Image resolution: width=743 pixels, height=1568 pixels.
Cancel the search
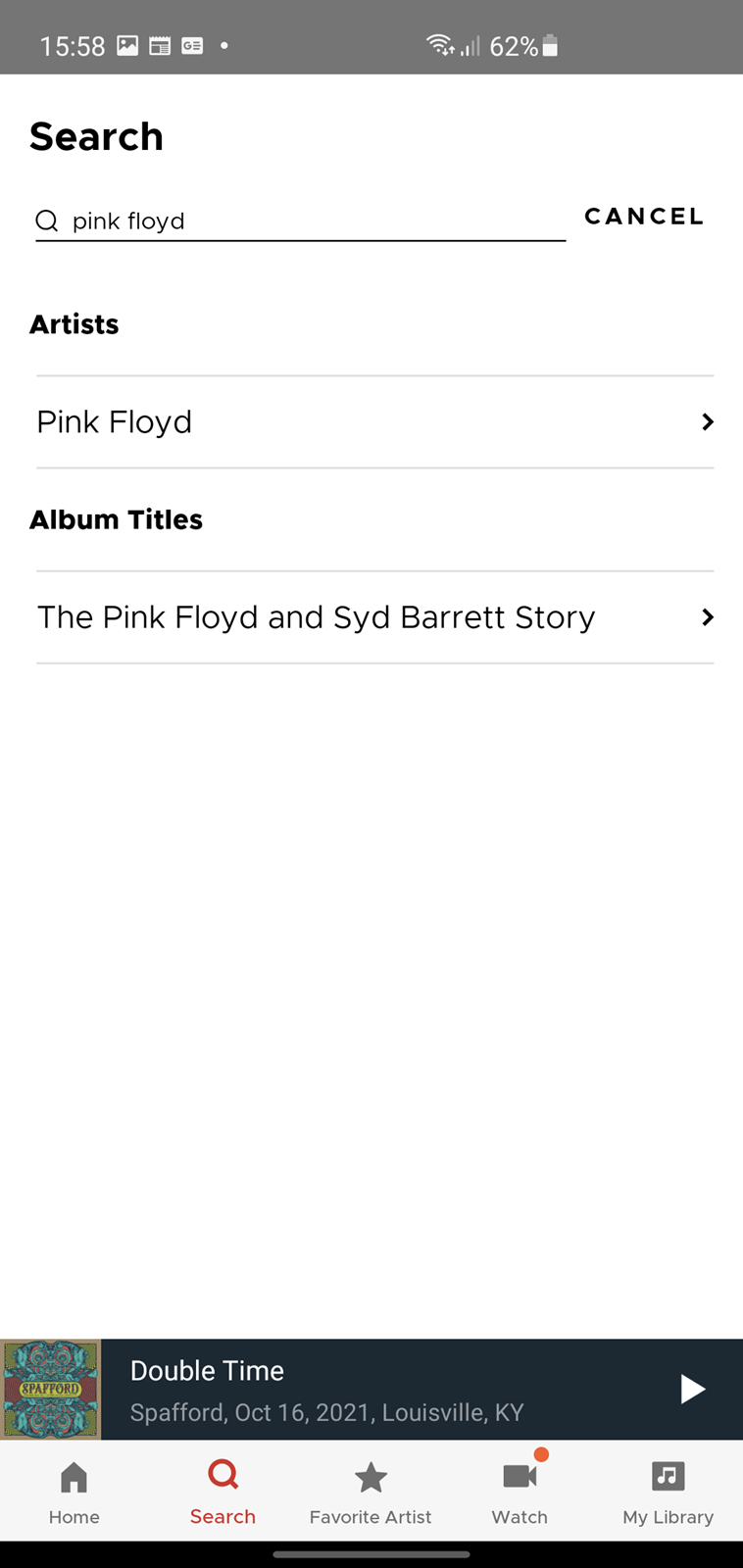pos(644,217)
